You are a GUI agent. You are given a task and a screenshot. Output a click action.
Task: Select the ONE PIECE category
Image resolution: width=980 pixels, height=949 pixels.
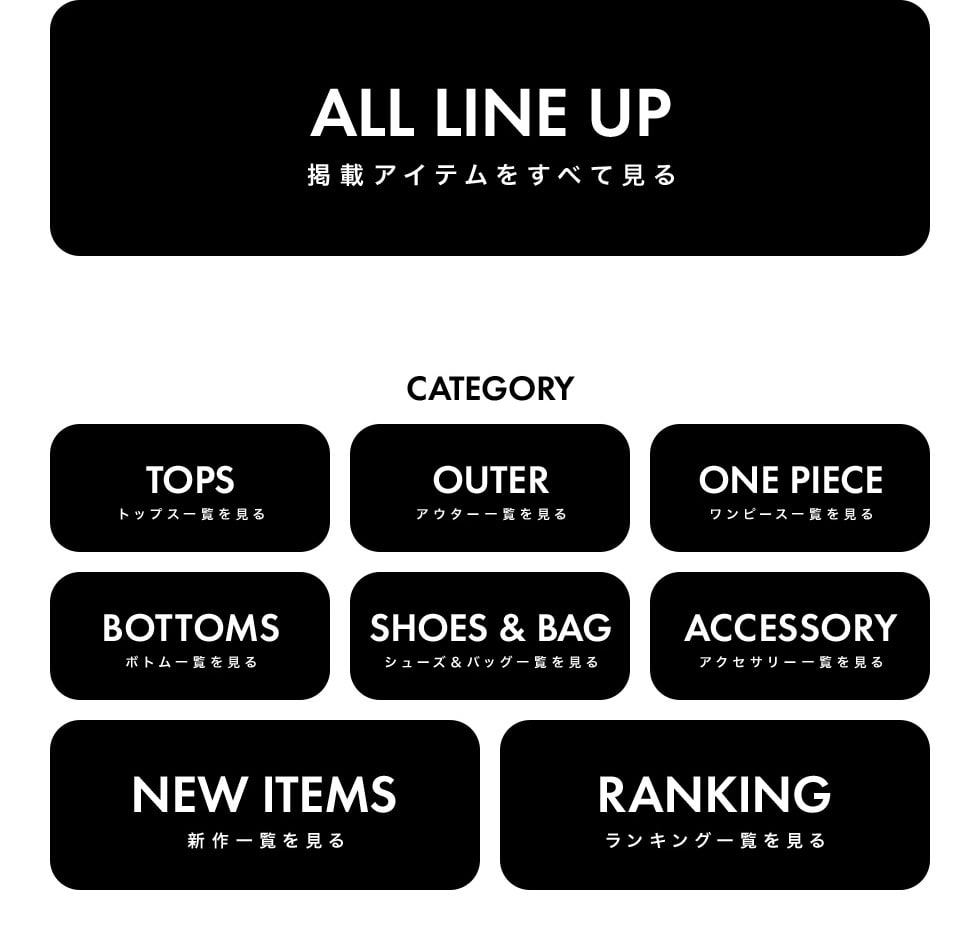point(790,488)
